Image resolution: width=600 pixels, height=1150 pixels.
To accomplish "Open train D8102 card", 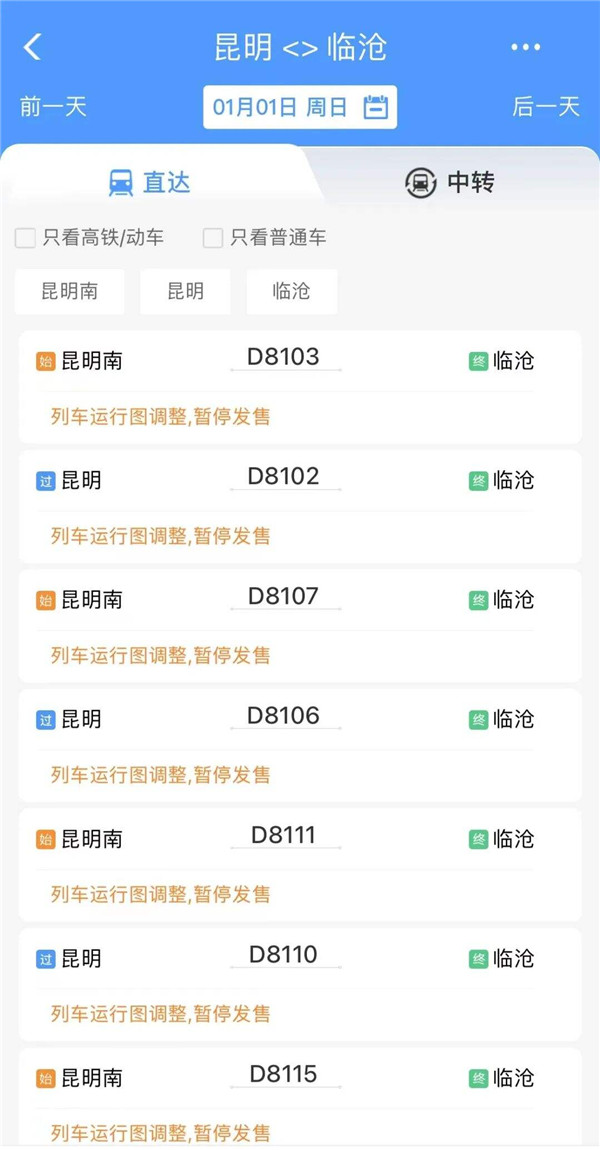I will click(x=300, y=506).
